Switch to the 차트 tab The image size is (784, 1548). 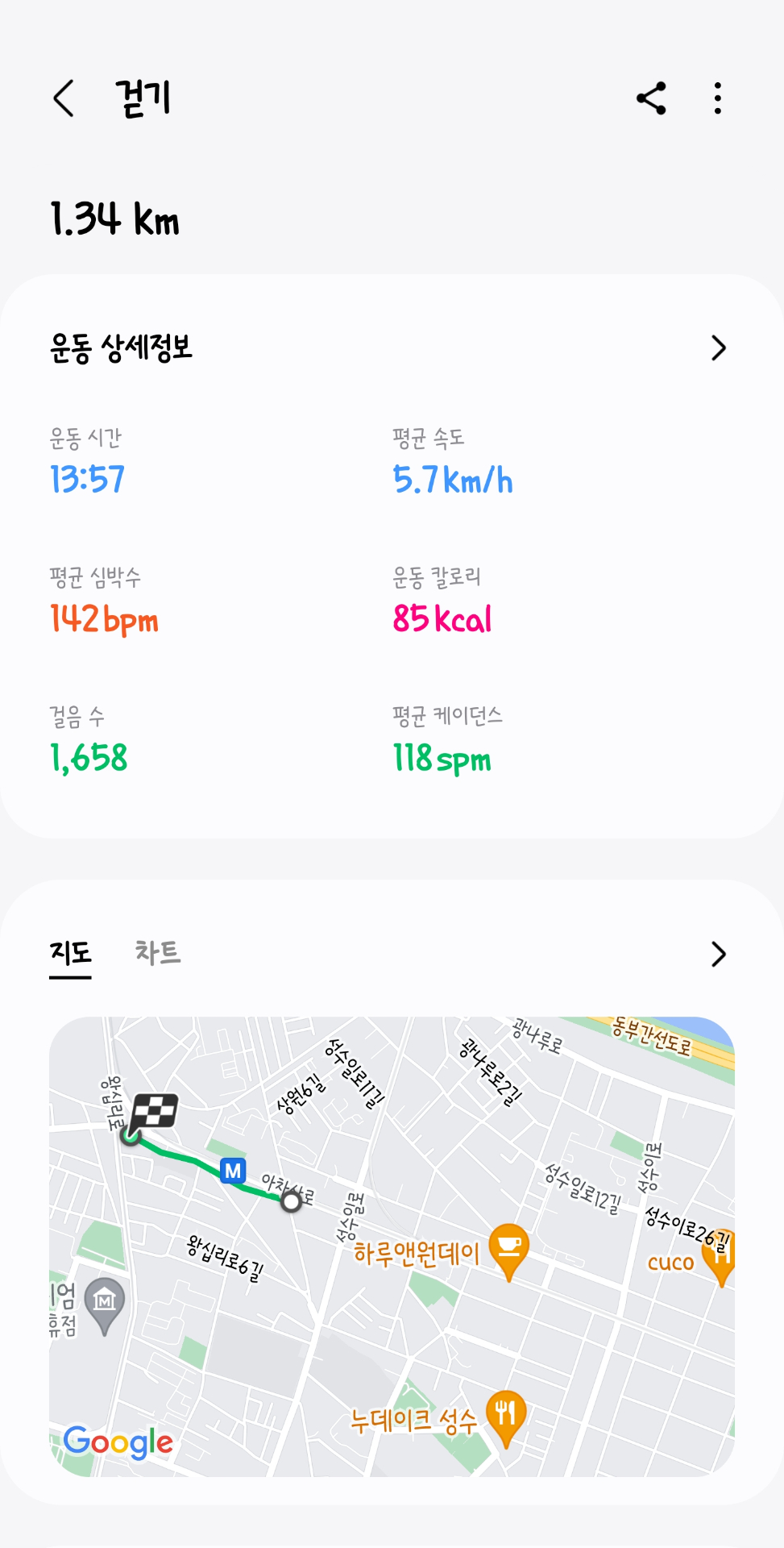[x=158, y=953]
